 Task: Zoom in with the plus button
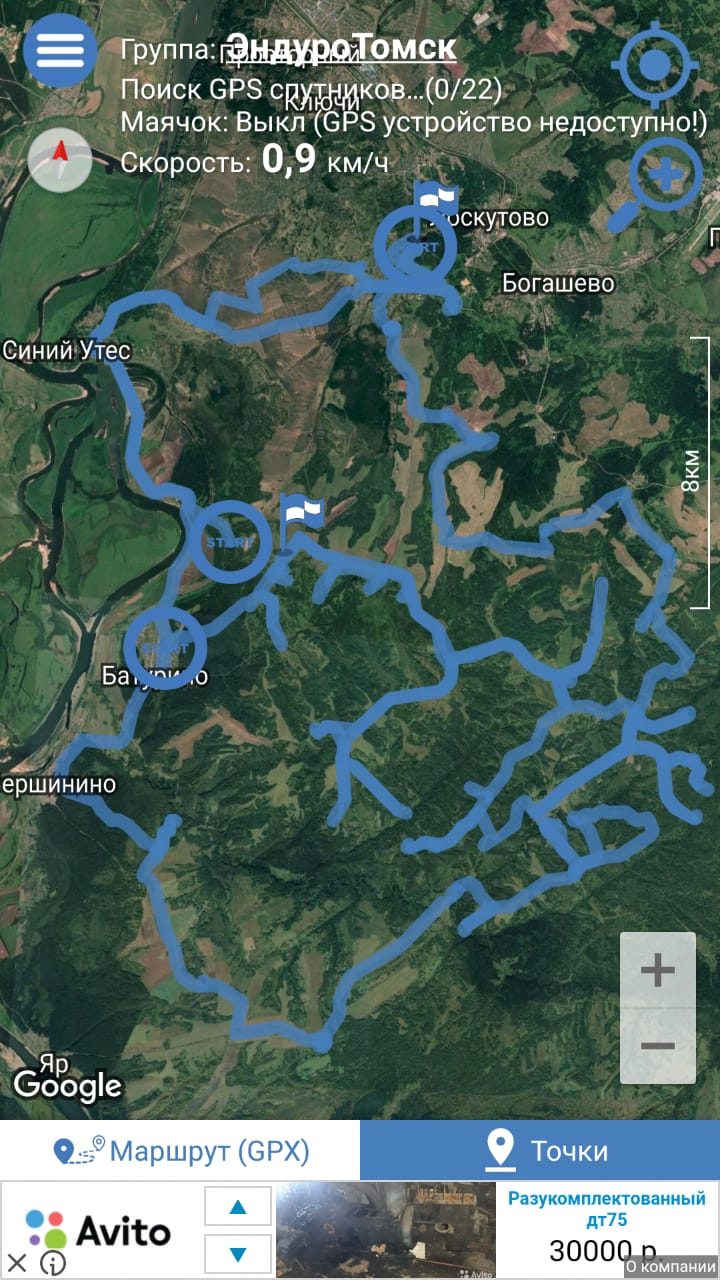click(x=657, y=970)
